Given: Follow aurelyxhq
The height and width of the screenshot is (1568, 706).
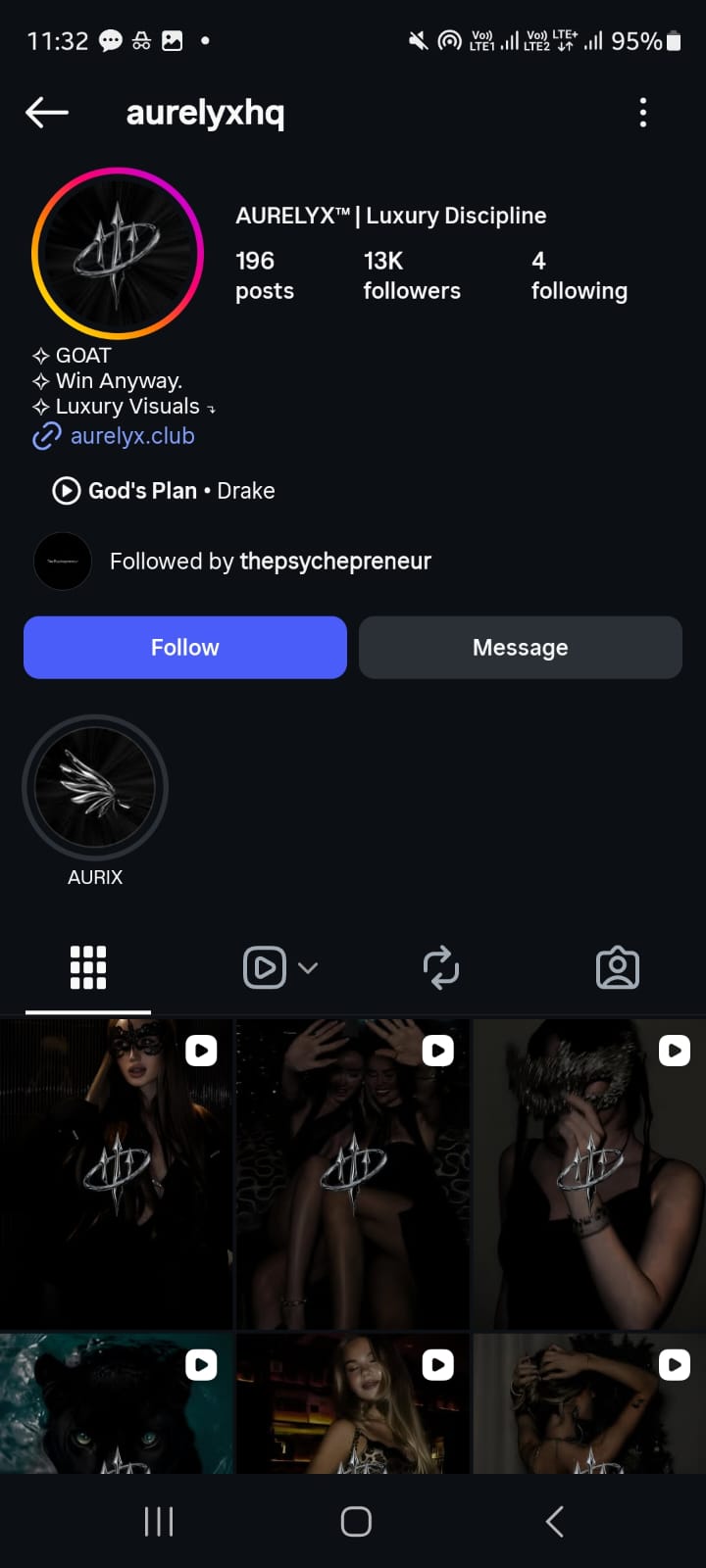Looking at the screenshot, I should click(x=185, y=648).
